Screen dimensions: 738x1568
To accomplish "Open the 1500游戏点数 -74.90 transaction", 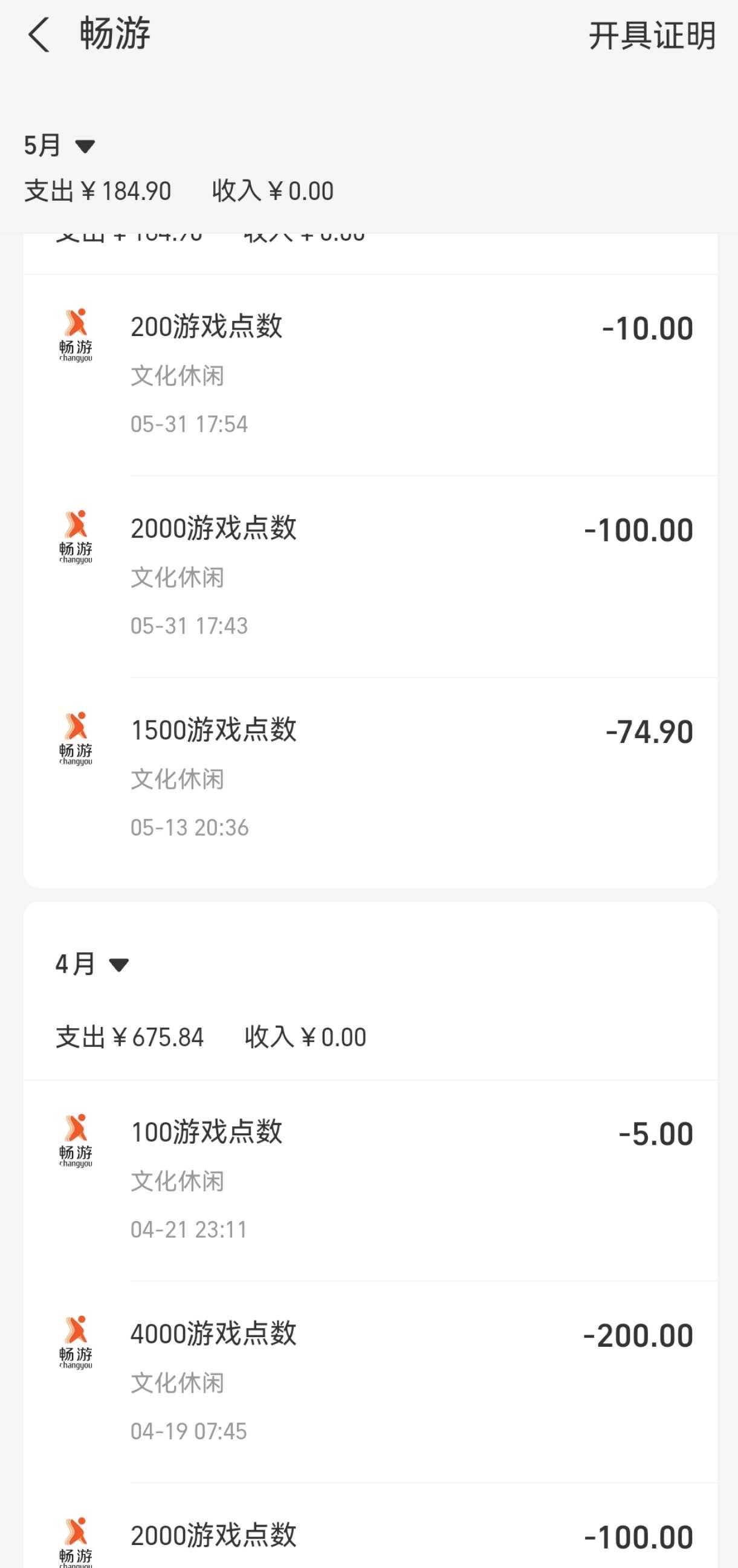I will tap(370, 777).
